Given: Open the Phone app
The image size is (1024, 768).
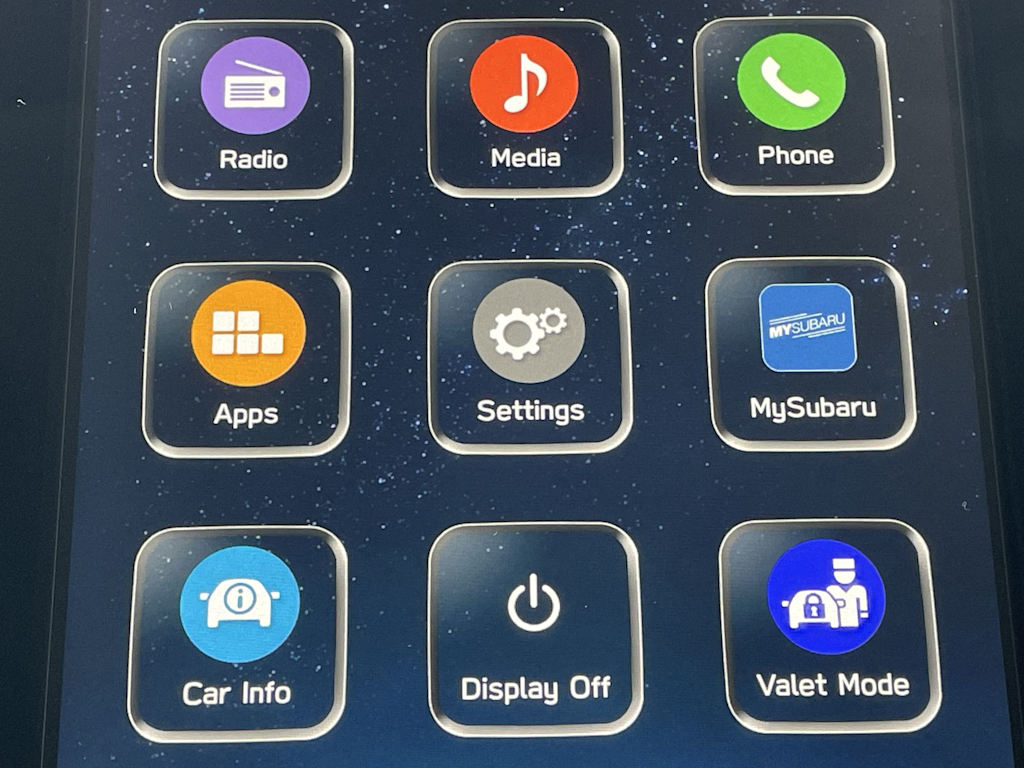Looking at the screenshot, I should coord(794,104).
